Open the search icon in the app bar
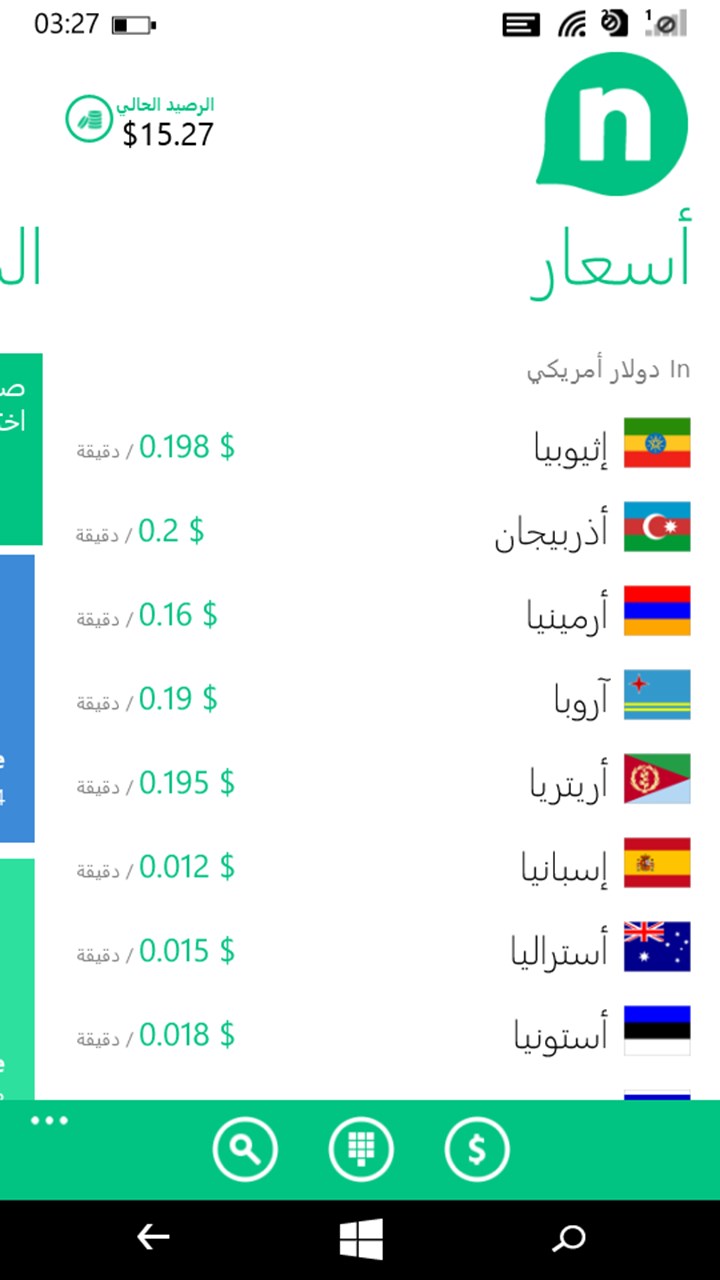Image resolution: width=720 pixels, height=1280 pixels. [245, 1150]
